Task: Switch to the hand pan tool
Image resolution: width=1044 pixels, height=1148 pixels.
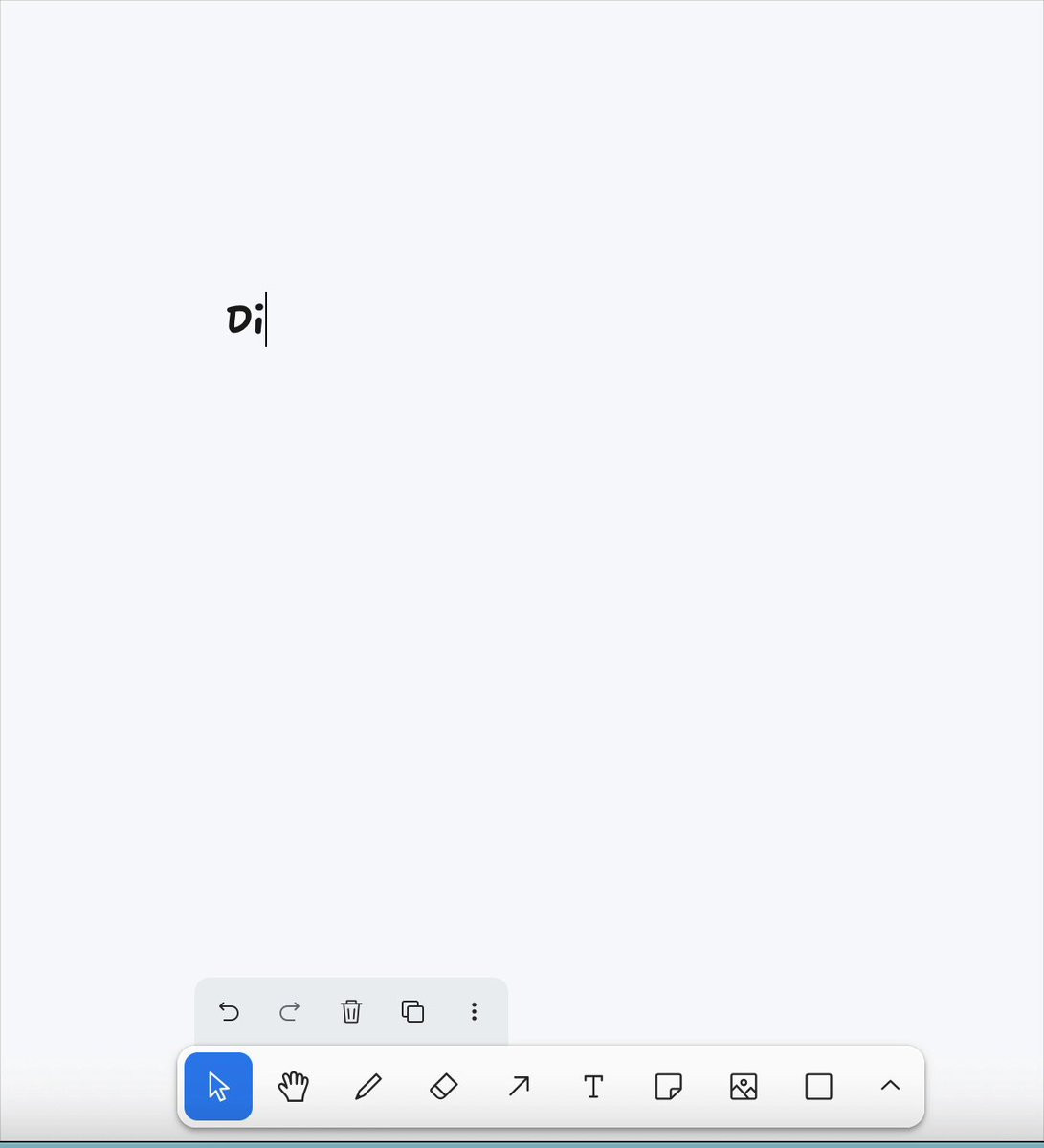Action: [x=294, y=1087]
